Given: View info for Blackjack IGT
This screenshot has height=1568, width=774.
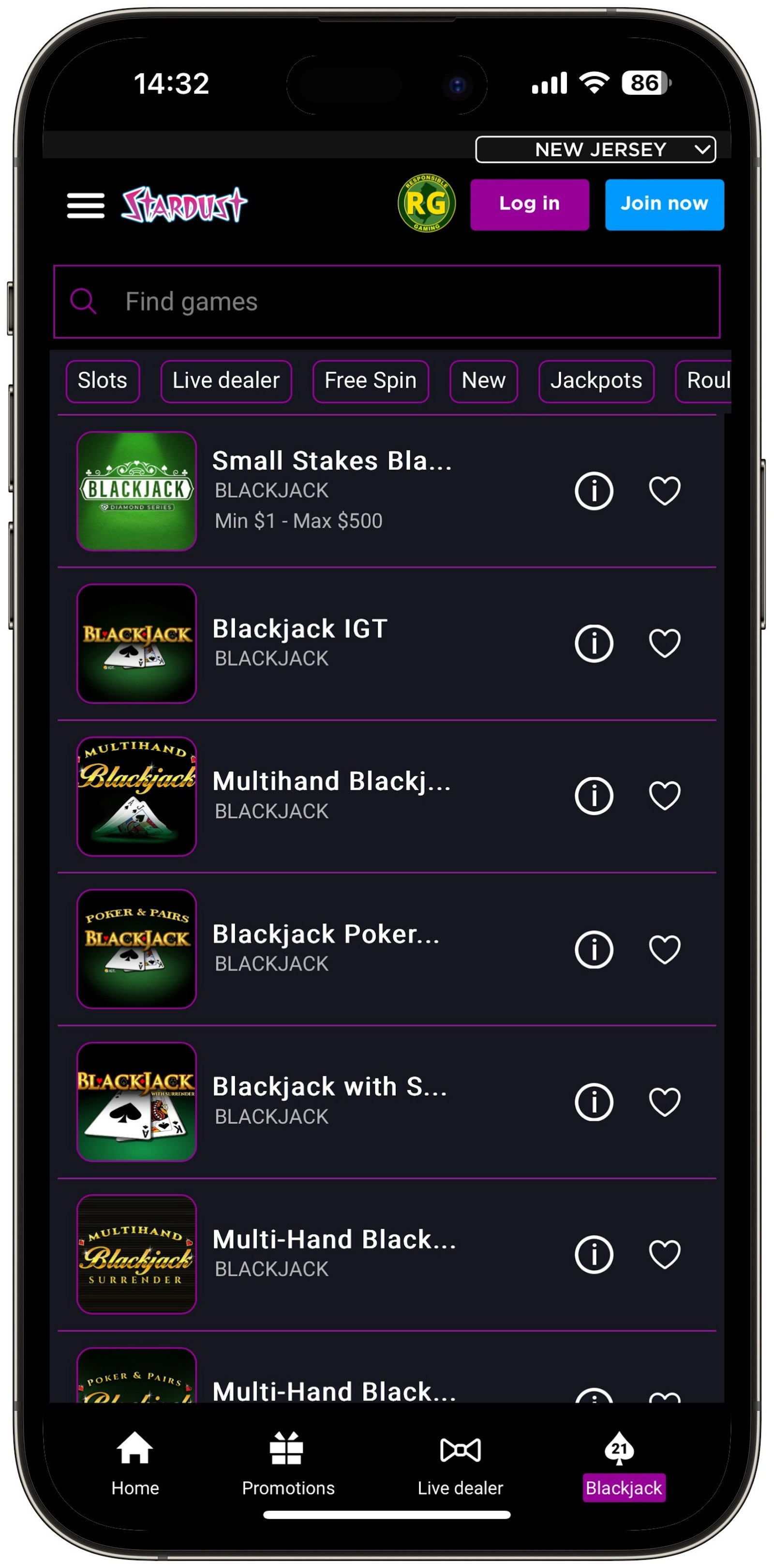Looking at the screenshot, I should click(595, 642).
